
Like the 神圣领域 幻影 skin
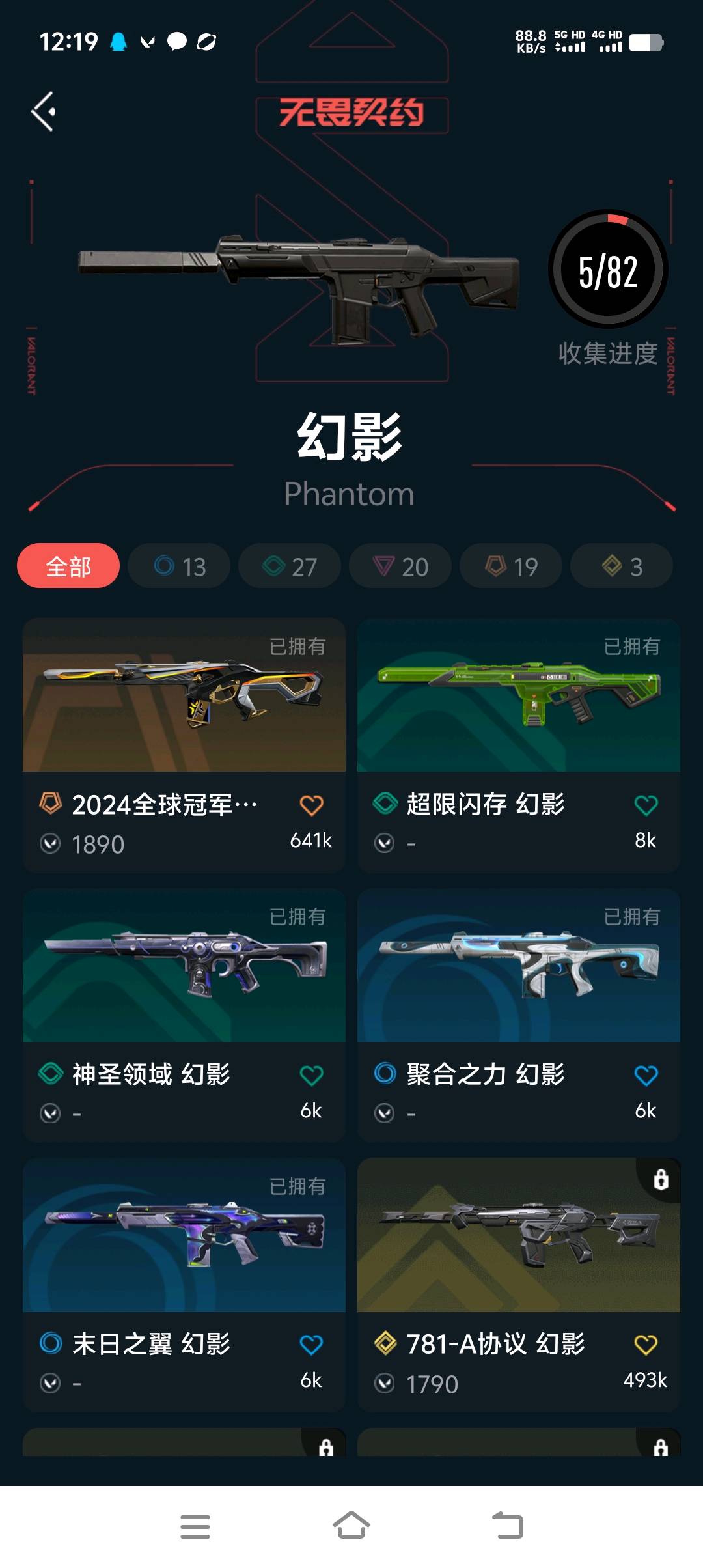[311, 1075]
